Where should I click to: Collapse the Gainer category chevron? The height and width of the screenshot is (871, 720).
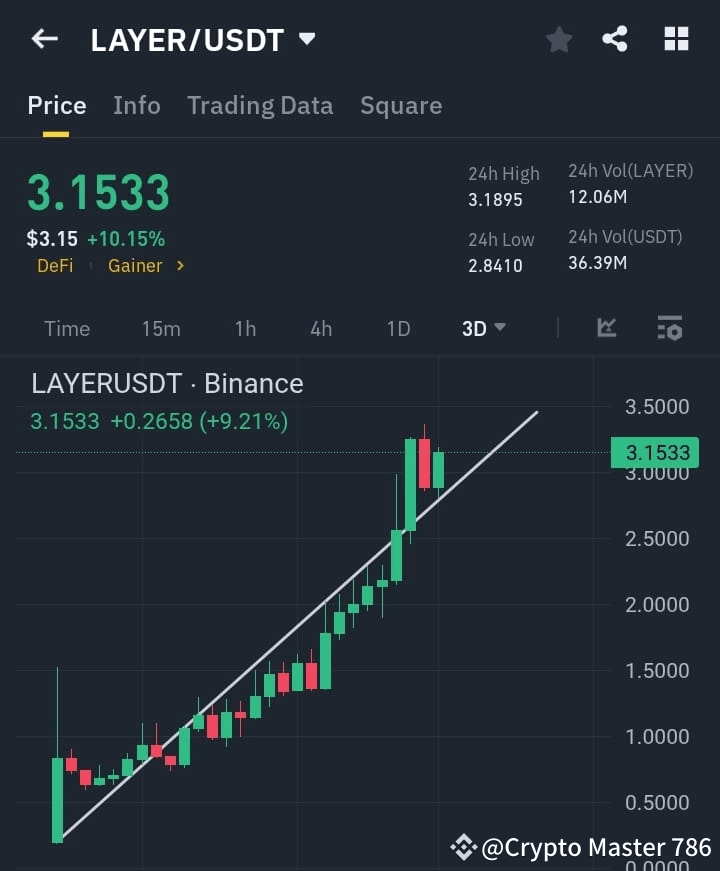pyautogui.click(x=183, y=266)
